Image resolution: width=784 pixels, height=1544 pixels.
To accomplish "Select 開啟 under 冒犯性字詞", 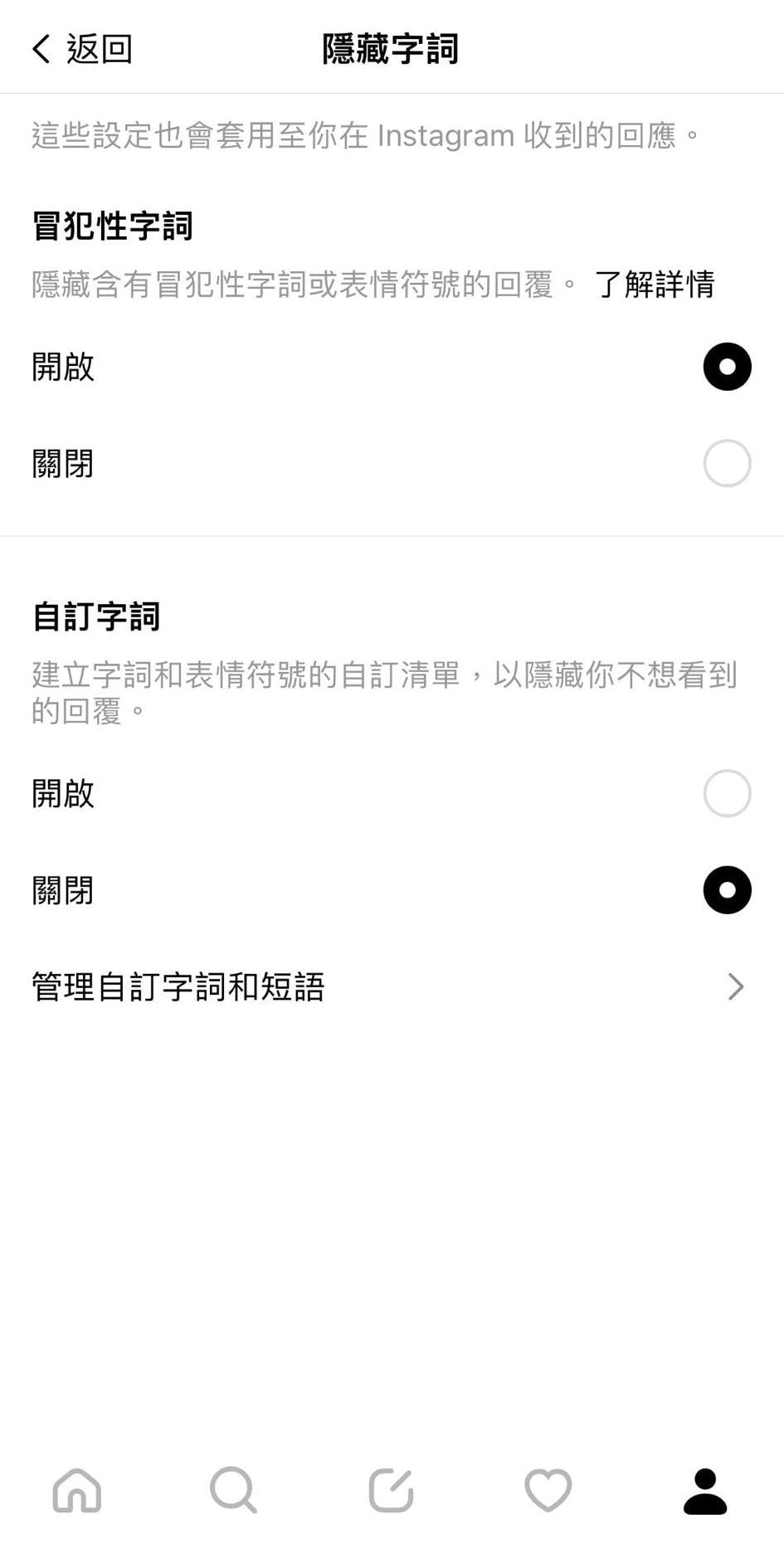I will pyautogui.click(x=727, y=367).
